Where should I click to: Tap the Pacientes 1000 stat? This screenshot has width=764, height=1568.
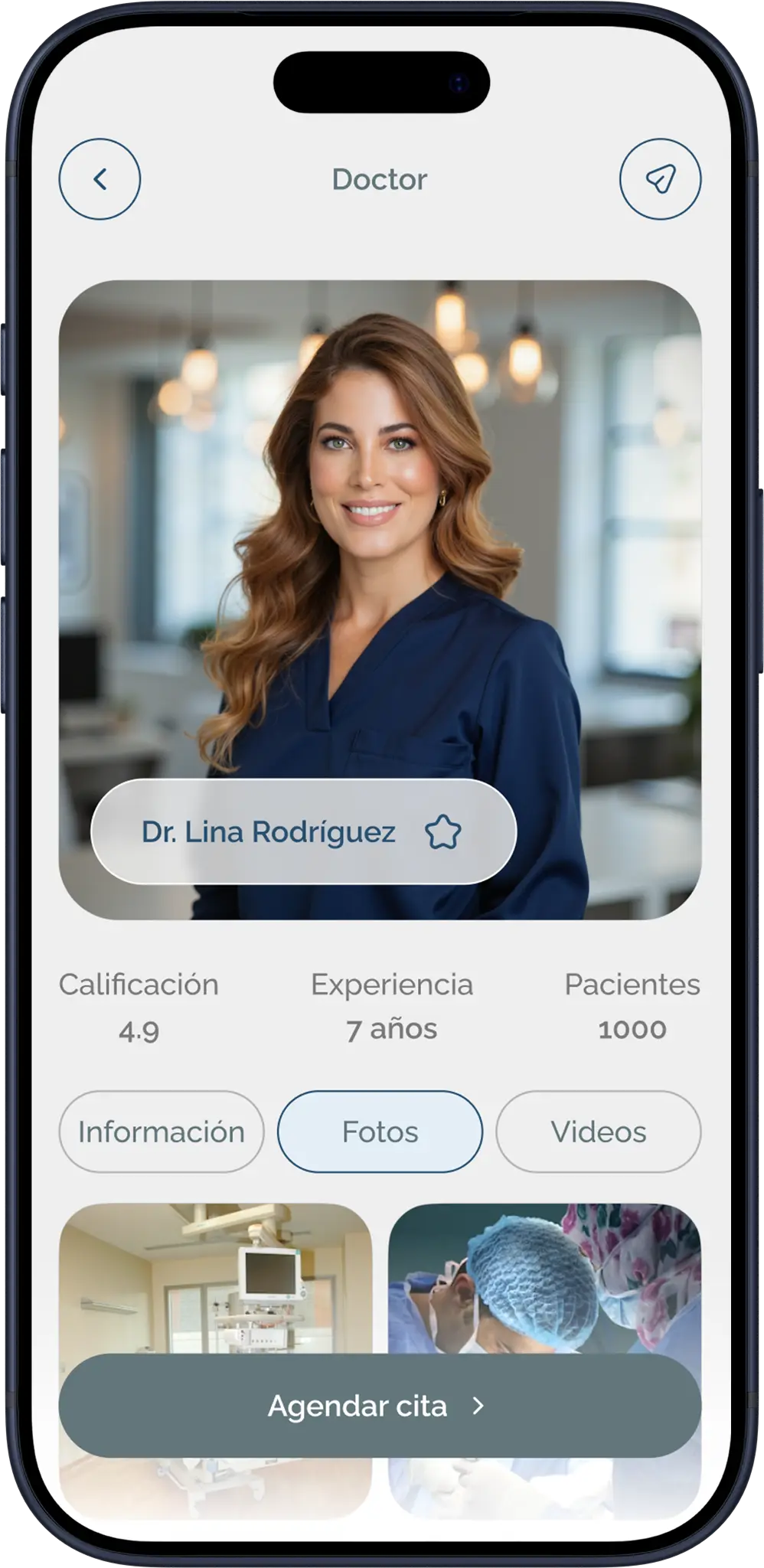point(632,1029)
